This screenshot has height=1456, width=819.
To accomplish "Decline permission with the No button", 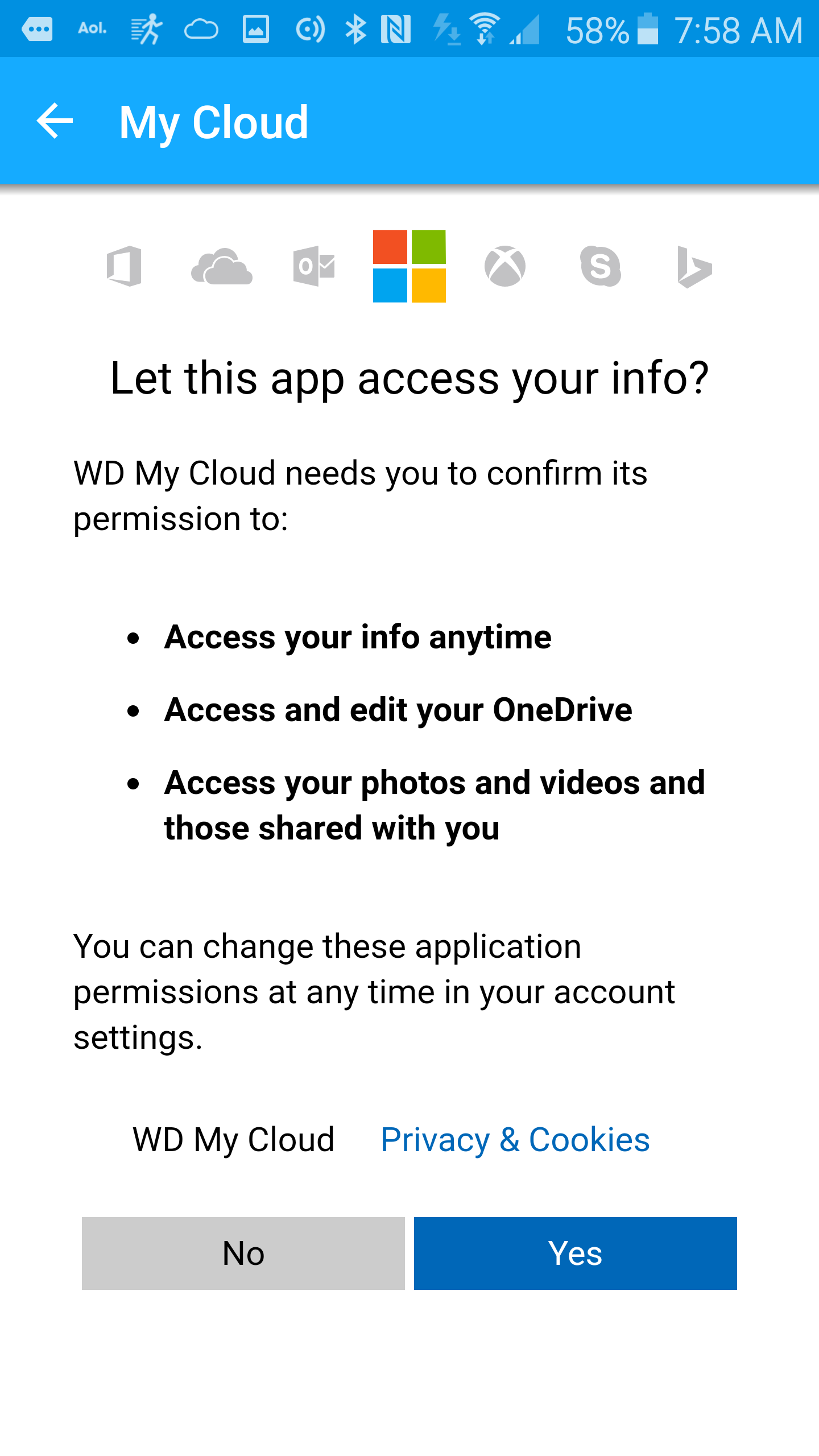I will pyautogui.click(x=243, y=1253).
